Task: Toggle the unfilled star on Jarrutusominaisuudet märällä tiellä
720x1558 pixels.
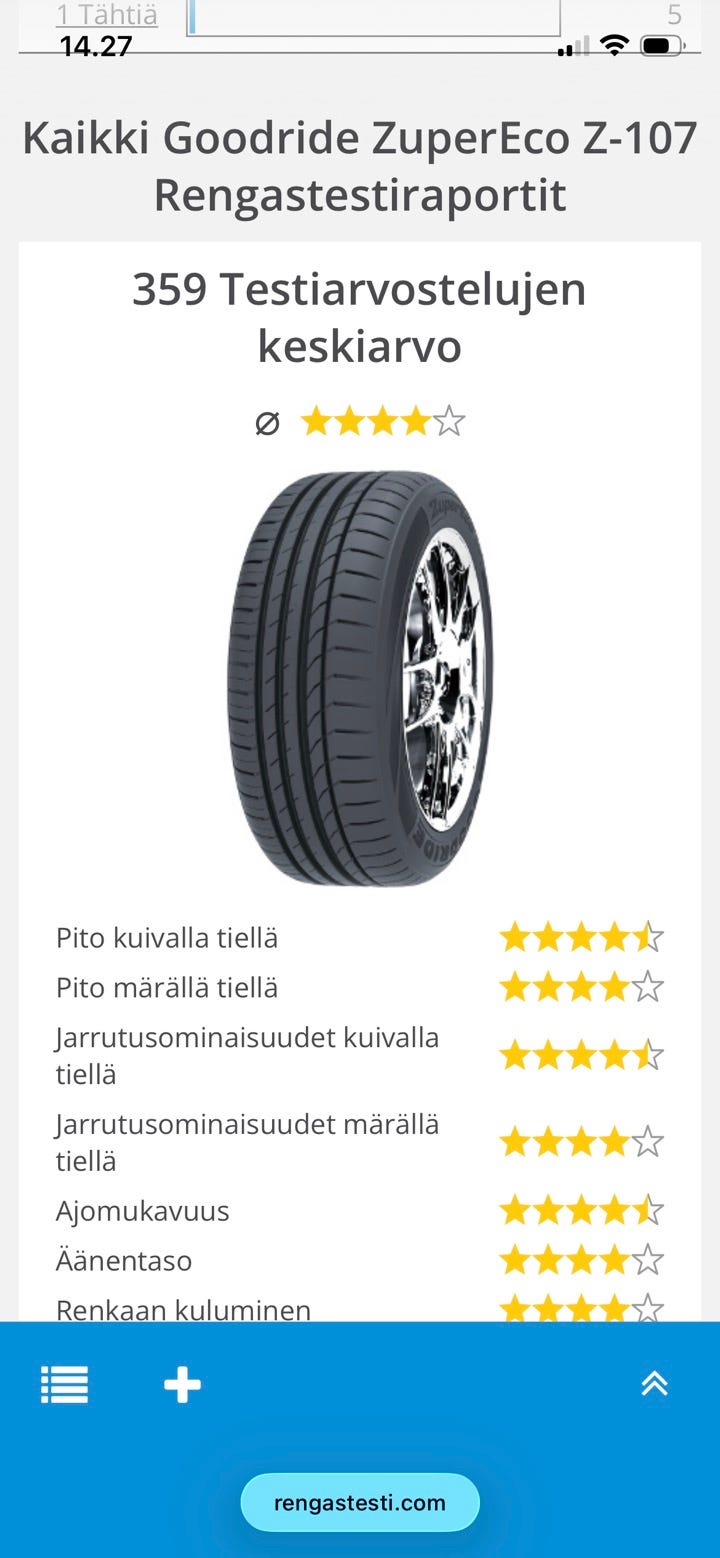Action: tap(647, 1140)
